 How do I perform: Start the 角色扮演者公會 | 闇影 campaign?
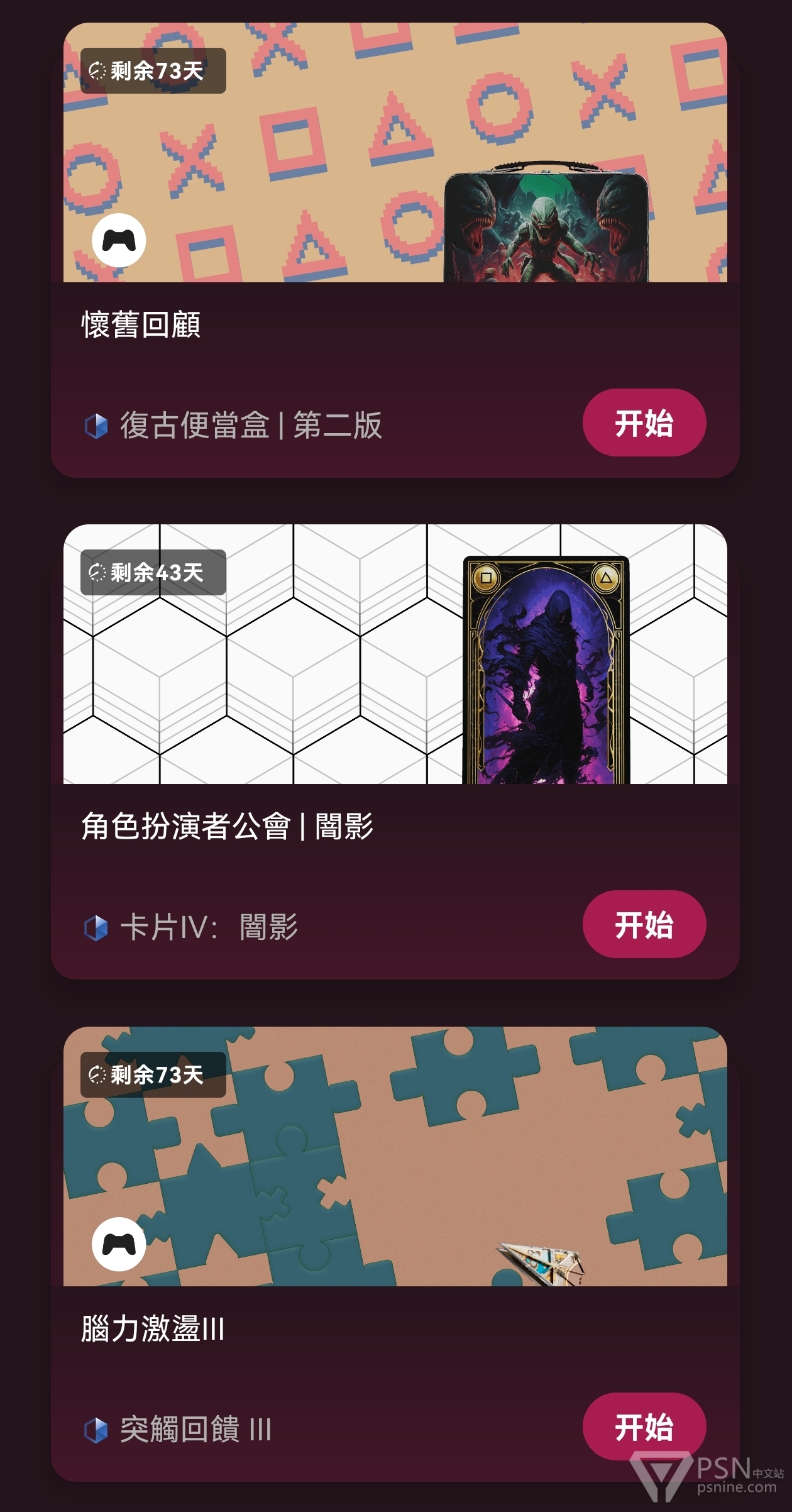pos(644,924)
